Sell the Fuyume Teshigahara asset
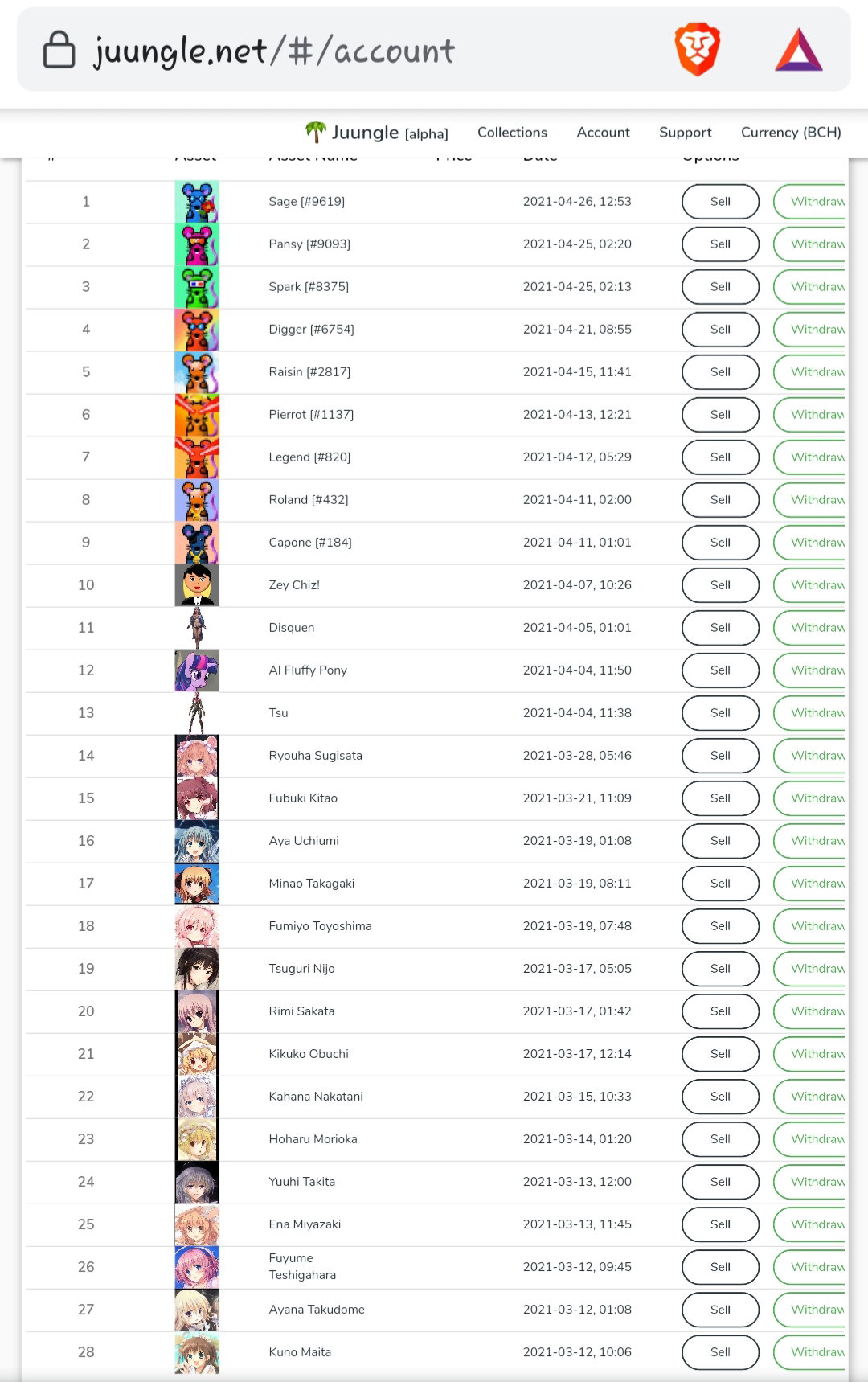 point(720,1267)
